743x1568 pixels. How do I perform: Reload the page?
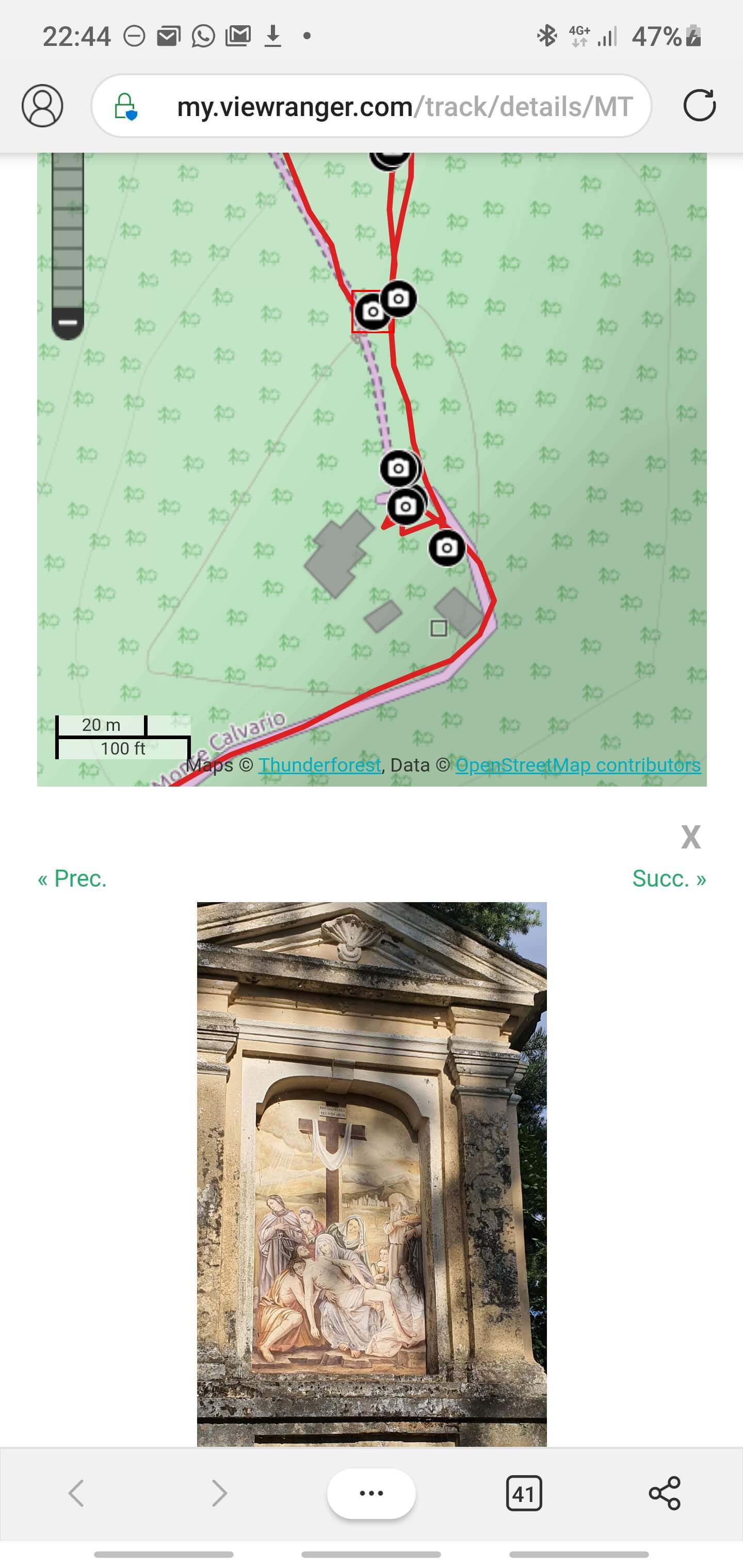699,106
